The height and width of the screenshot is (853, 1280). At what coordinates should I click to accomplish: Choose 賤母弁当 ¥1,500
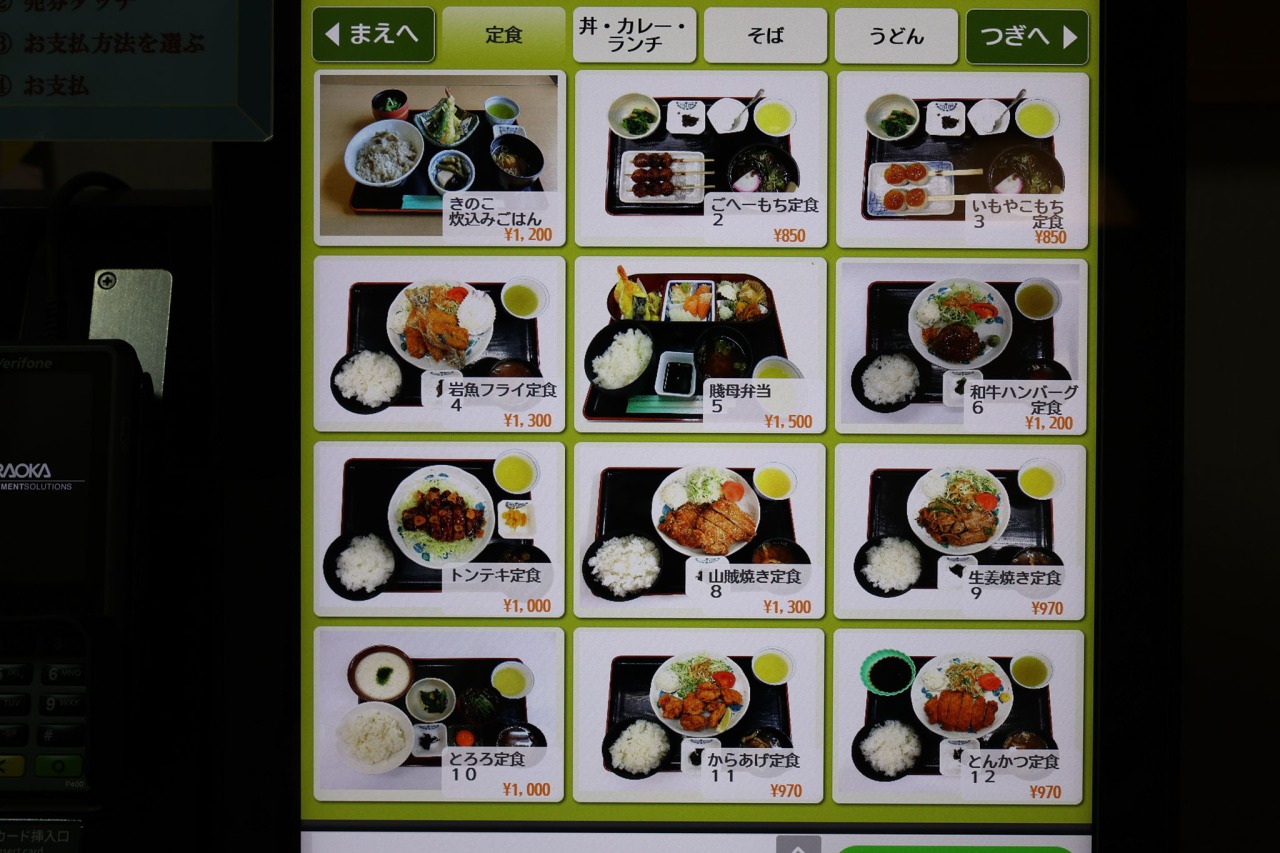pos(701,344)
